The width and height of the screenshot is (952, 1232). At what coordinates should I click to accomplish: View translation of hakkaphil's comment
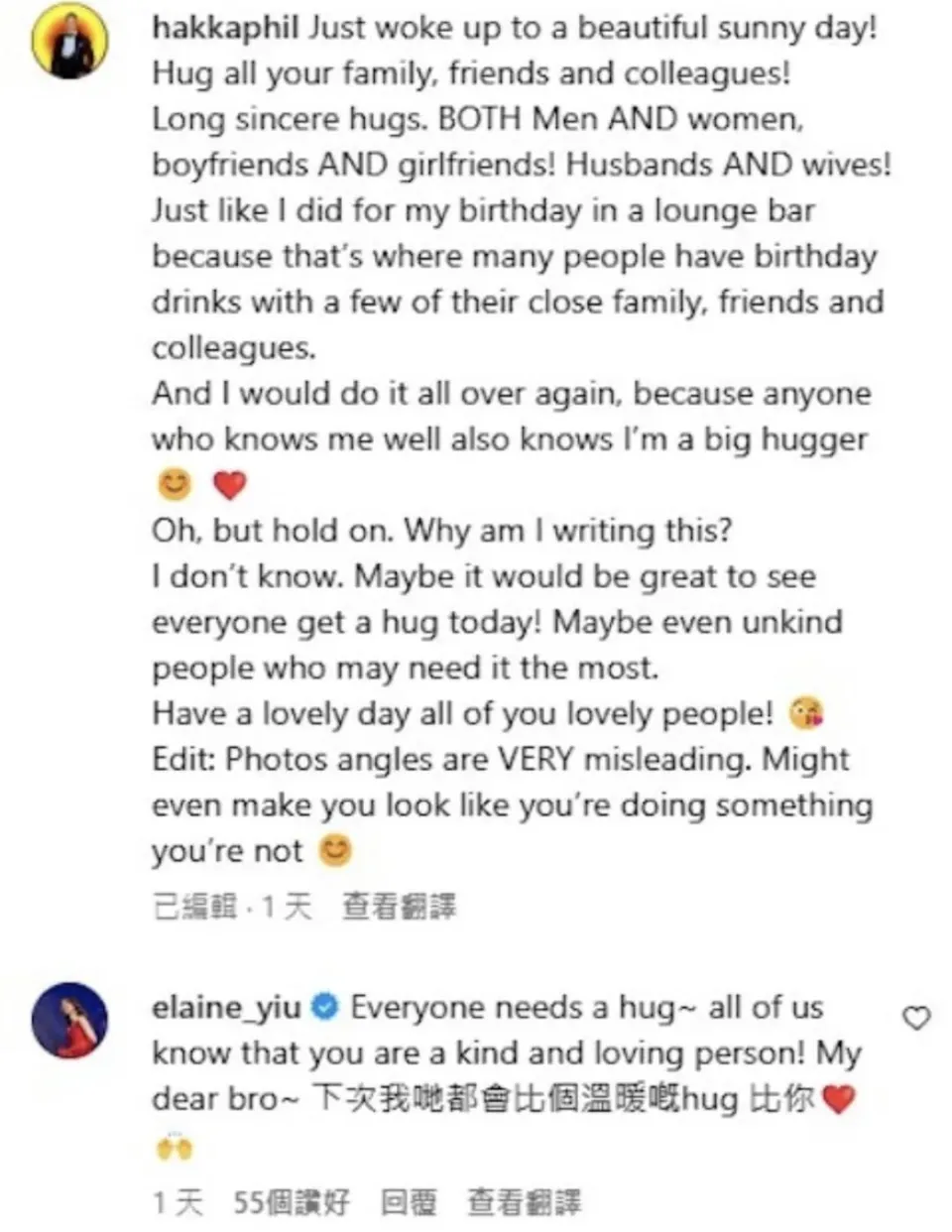click(399, 906)
